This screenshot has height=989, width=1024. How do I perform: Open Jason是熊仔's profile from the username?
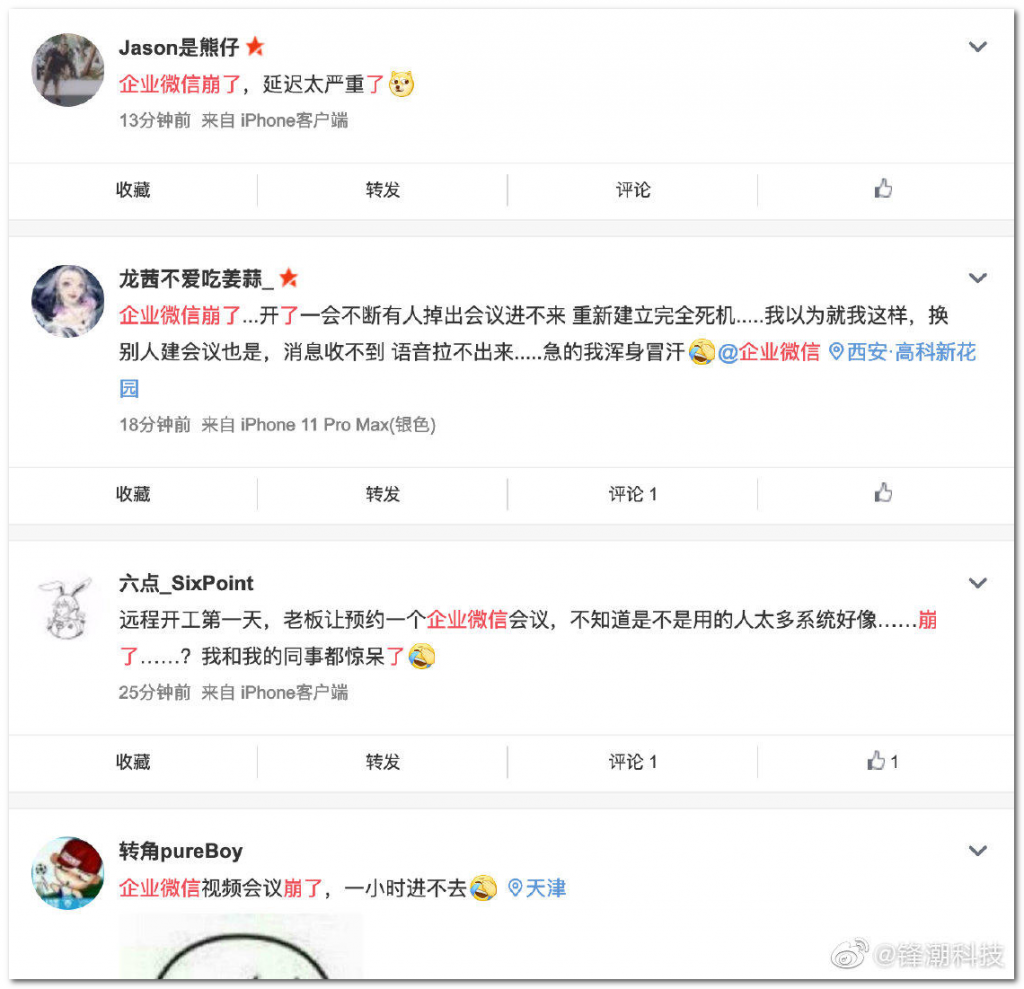point(180,47)
